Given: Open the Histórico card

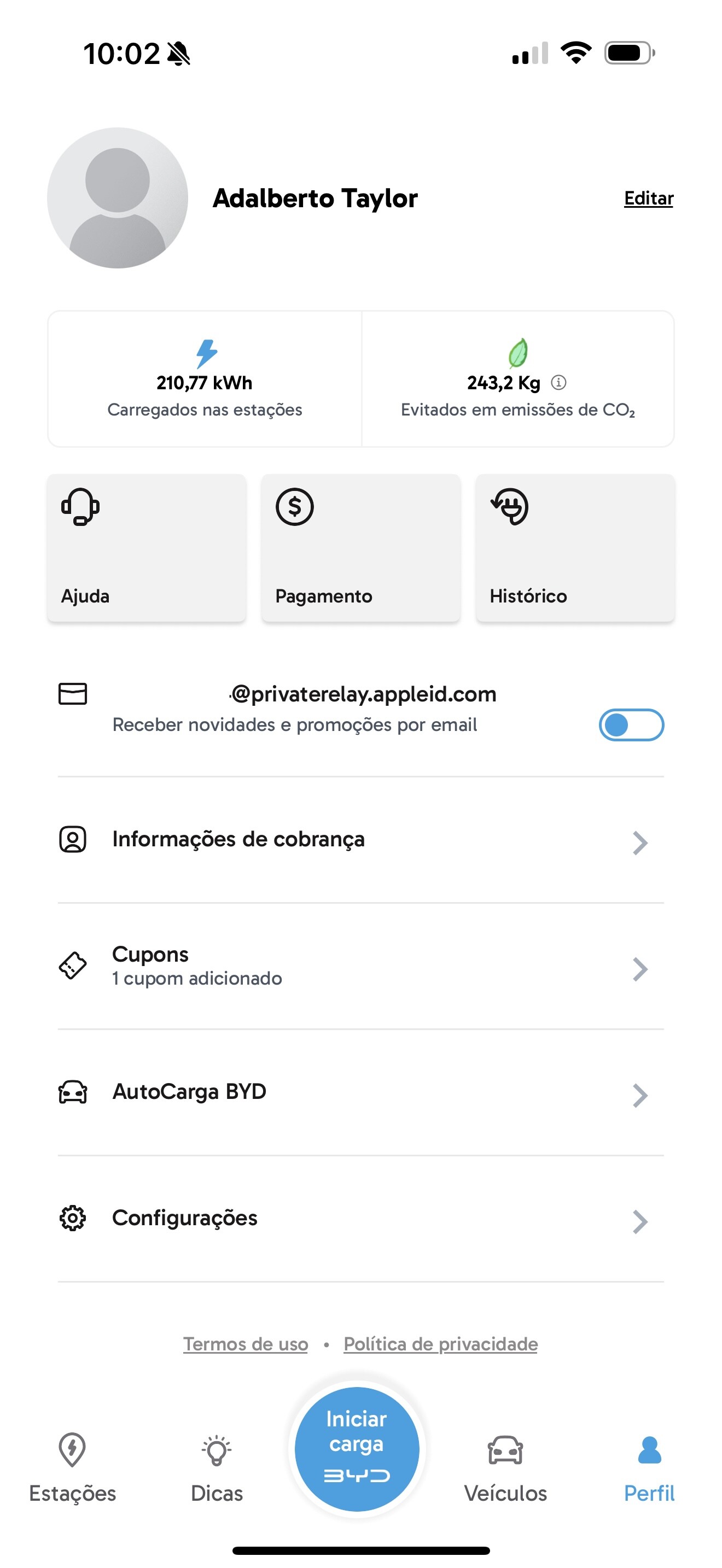Looking at the screenshot, I should (x=575, y=548).
